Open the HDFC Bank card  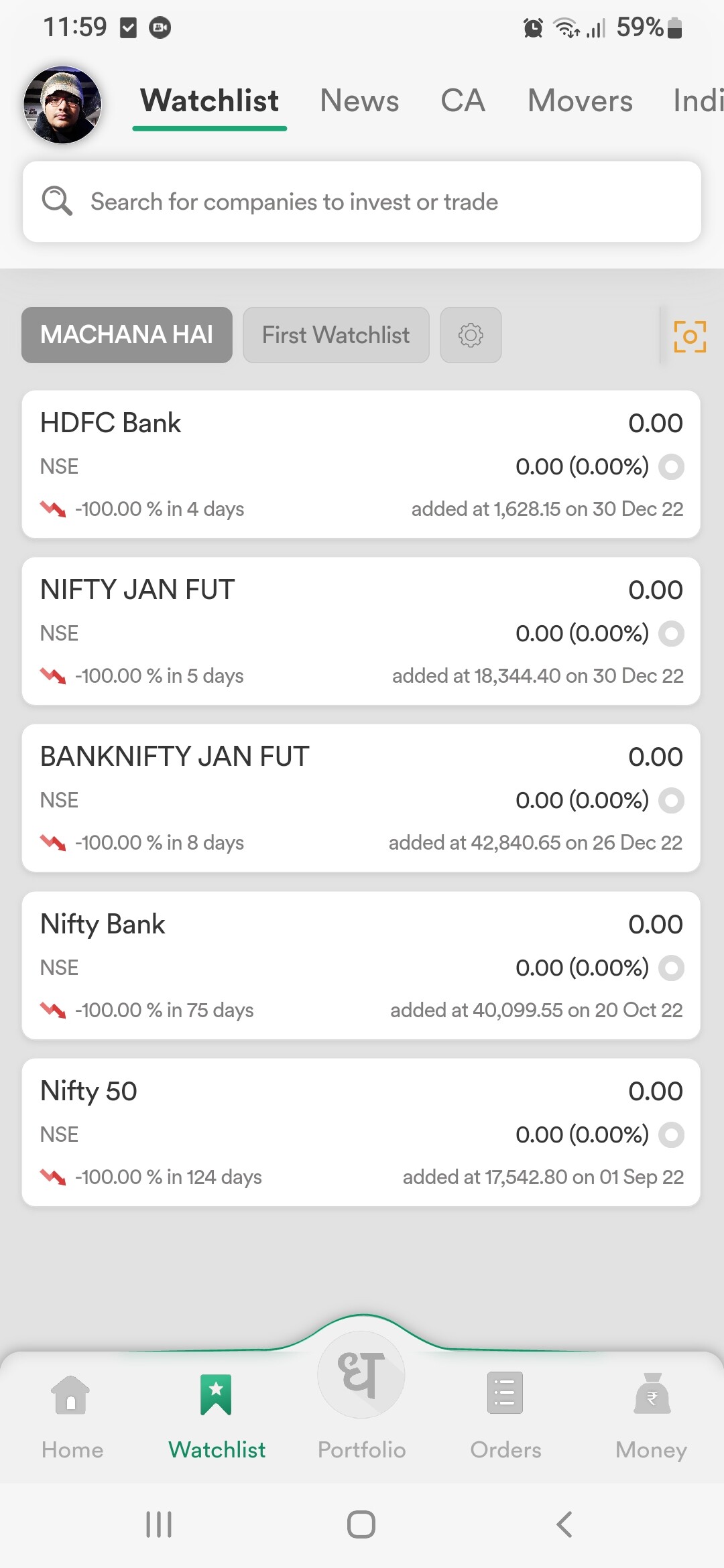(x=361, y=464)
